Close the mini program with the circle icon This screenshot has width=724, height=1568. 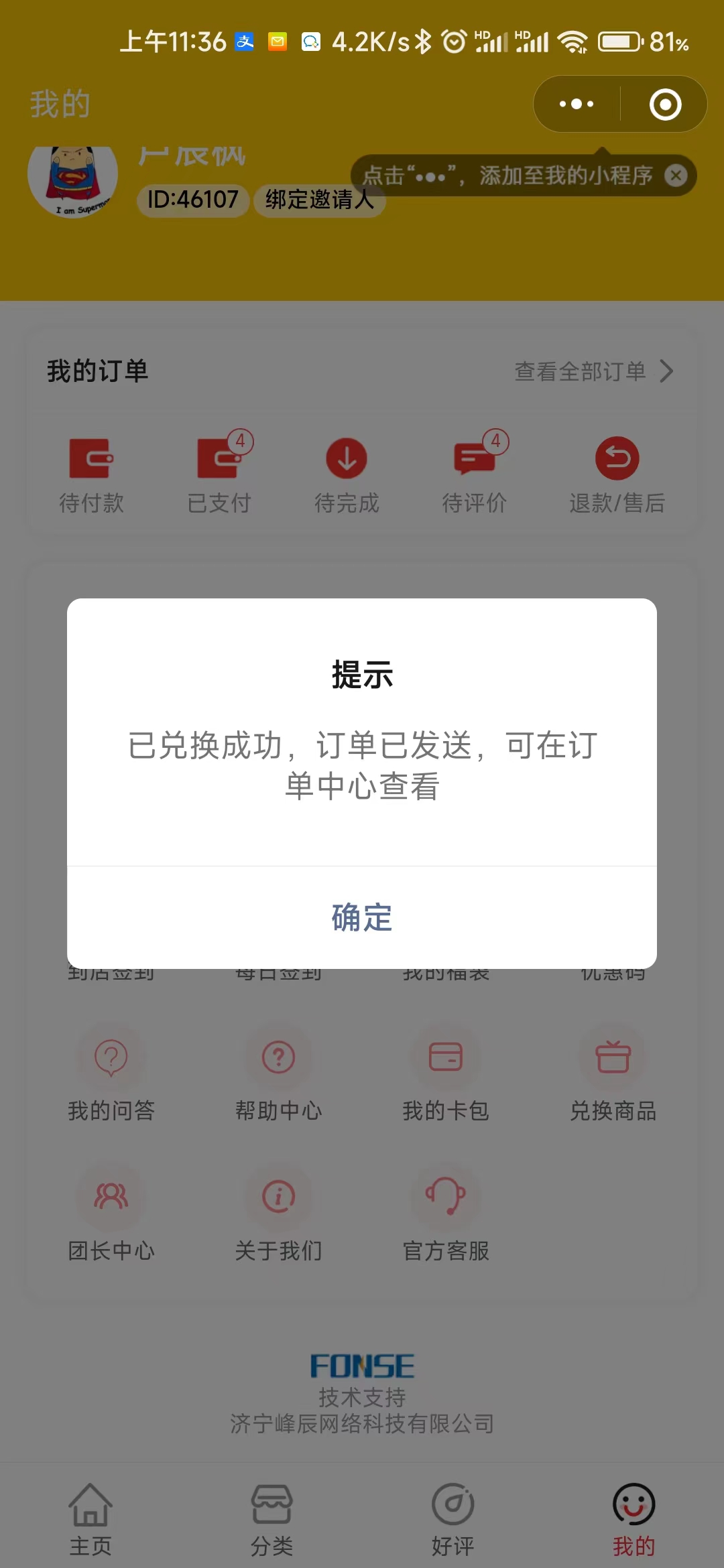pyautogui.click(x=665, y=105)
